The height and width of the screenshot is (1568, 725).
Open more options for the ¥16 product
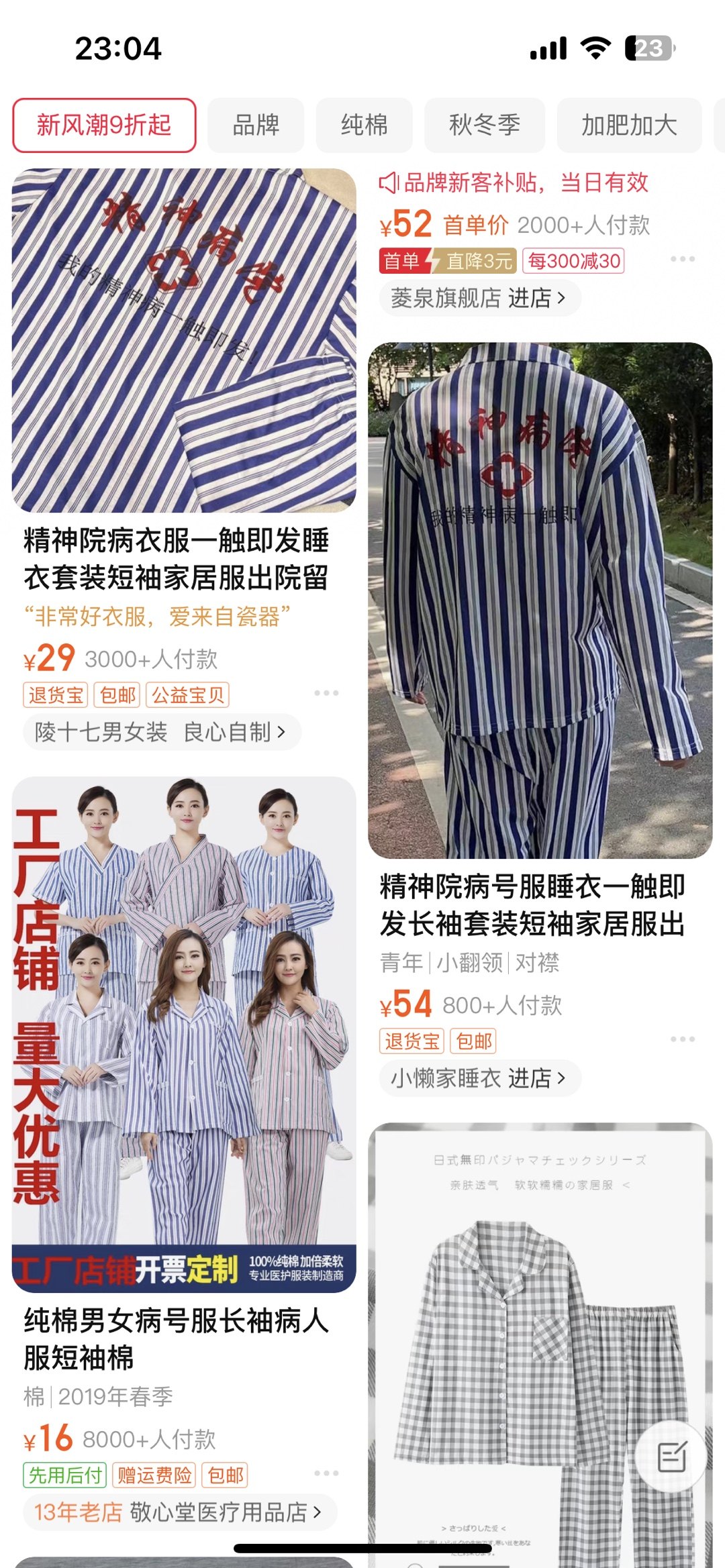tap(326, 1473)
